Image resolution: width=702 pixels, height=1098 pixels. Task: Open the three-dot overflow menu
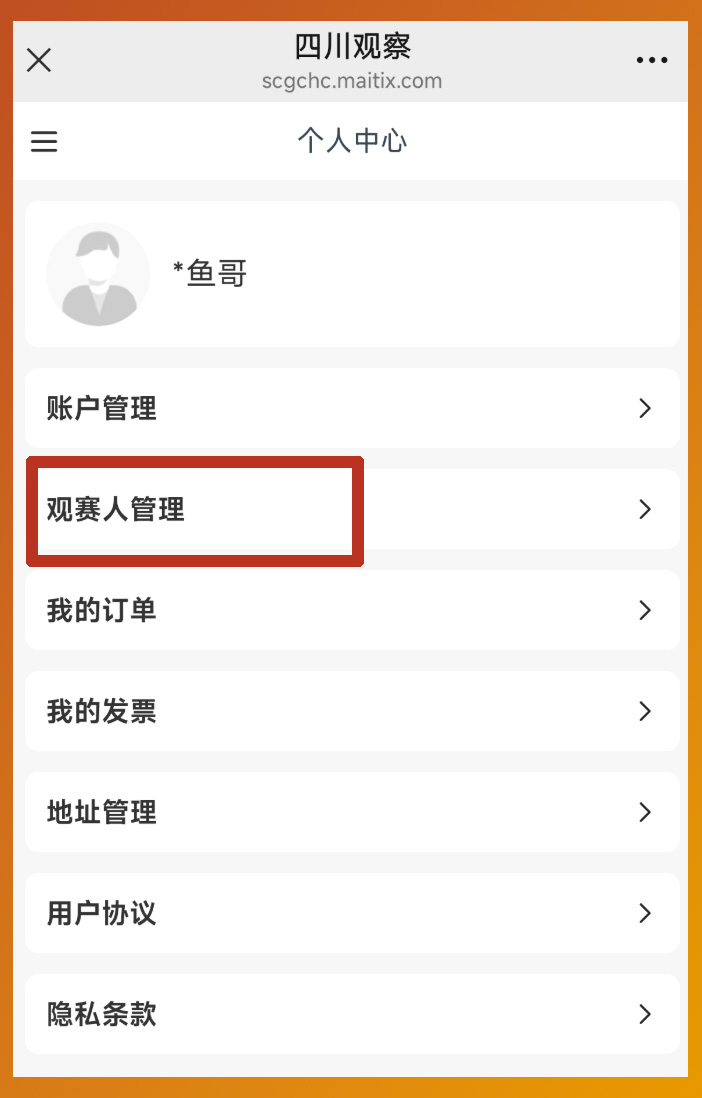[x=652, y=61]
